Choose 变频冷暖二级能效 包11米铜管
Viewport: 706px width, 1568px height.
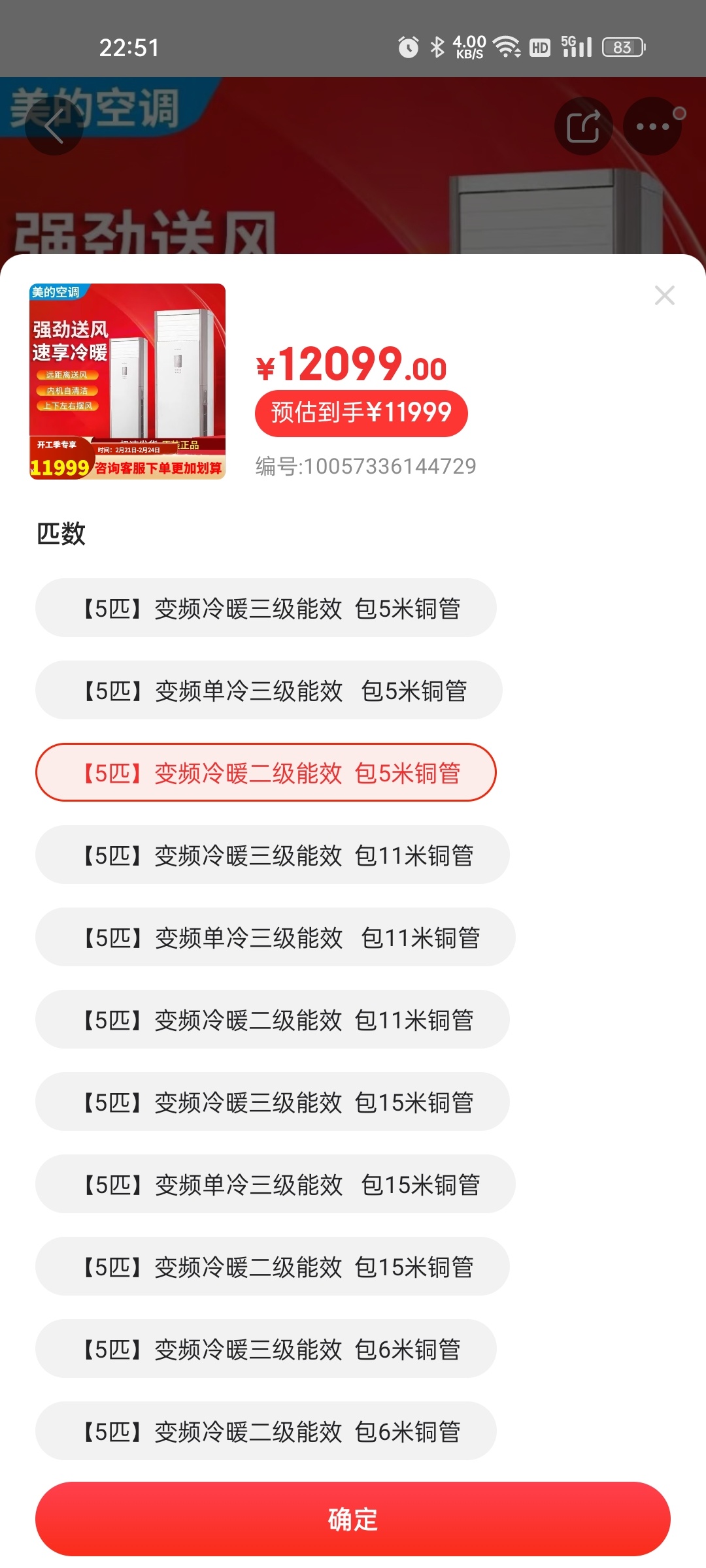tap(273, 1020)
